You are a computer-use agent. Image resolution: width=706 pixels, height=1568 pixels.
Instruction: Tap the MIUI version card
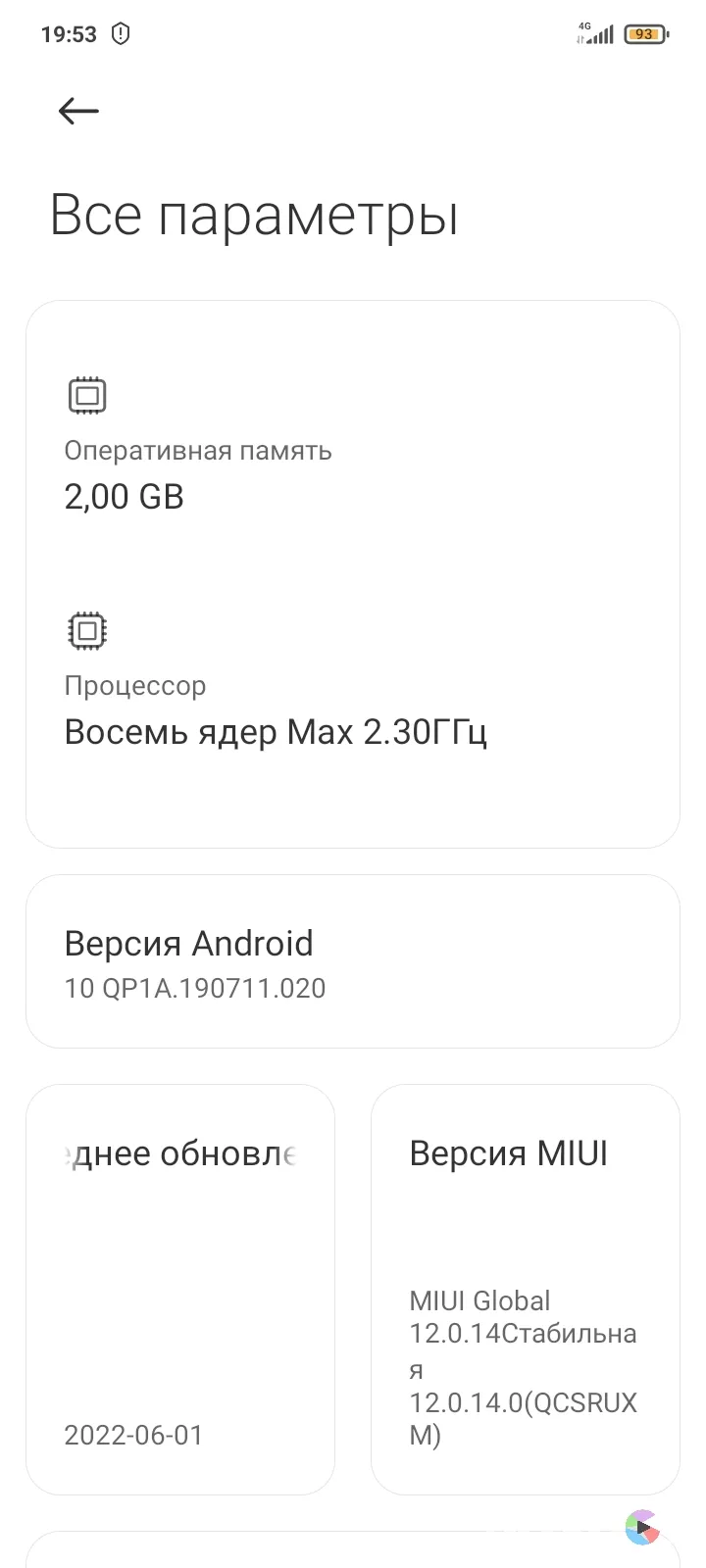525,1289
